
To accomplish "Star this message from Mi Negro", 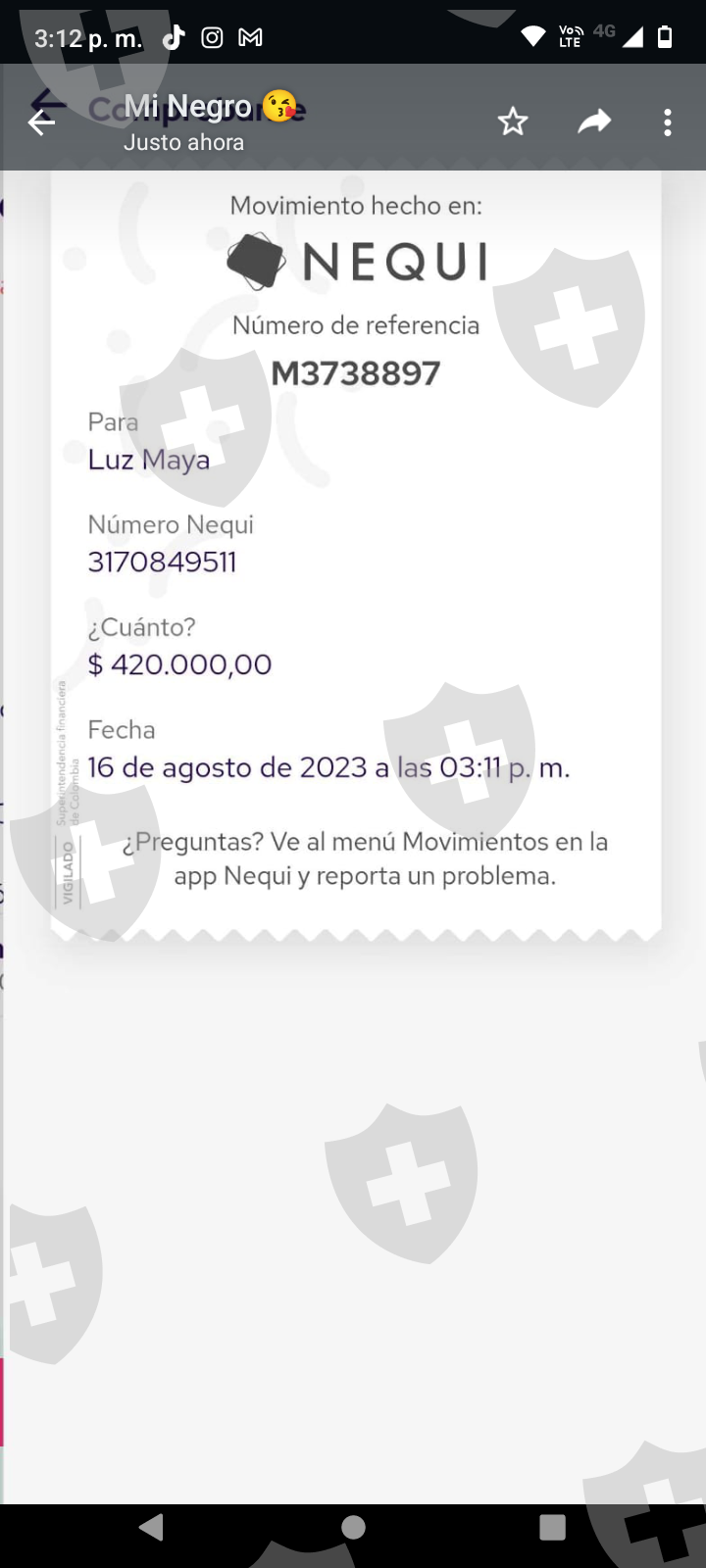I will point(513,122).
